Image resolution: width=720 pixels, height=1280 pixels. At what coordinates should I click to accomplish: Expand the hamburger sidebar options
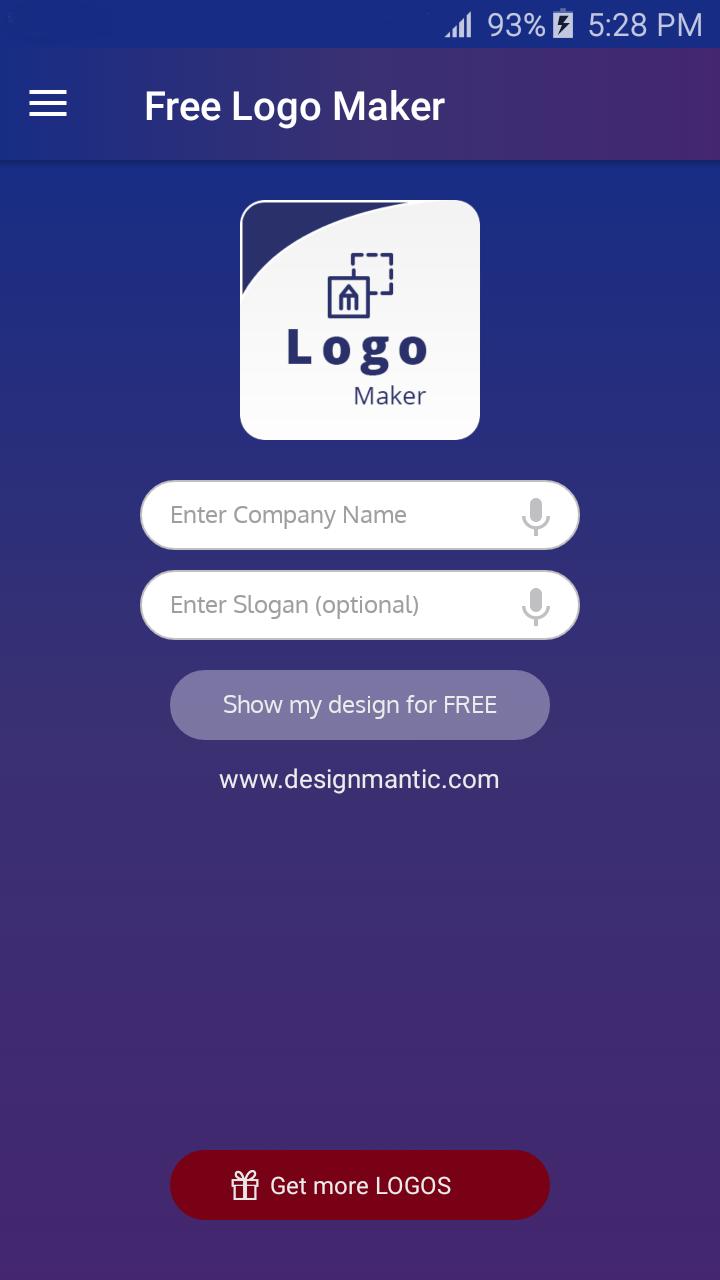coord(46,105)
